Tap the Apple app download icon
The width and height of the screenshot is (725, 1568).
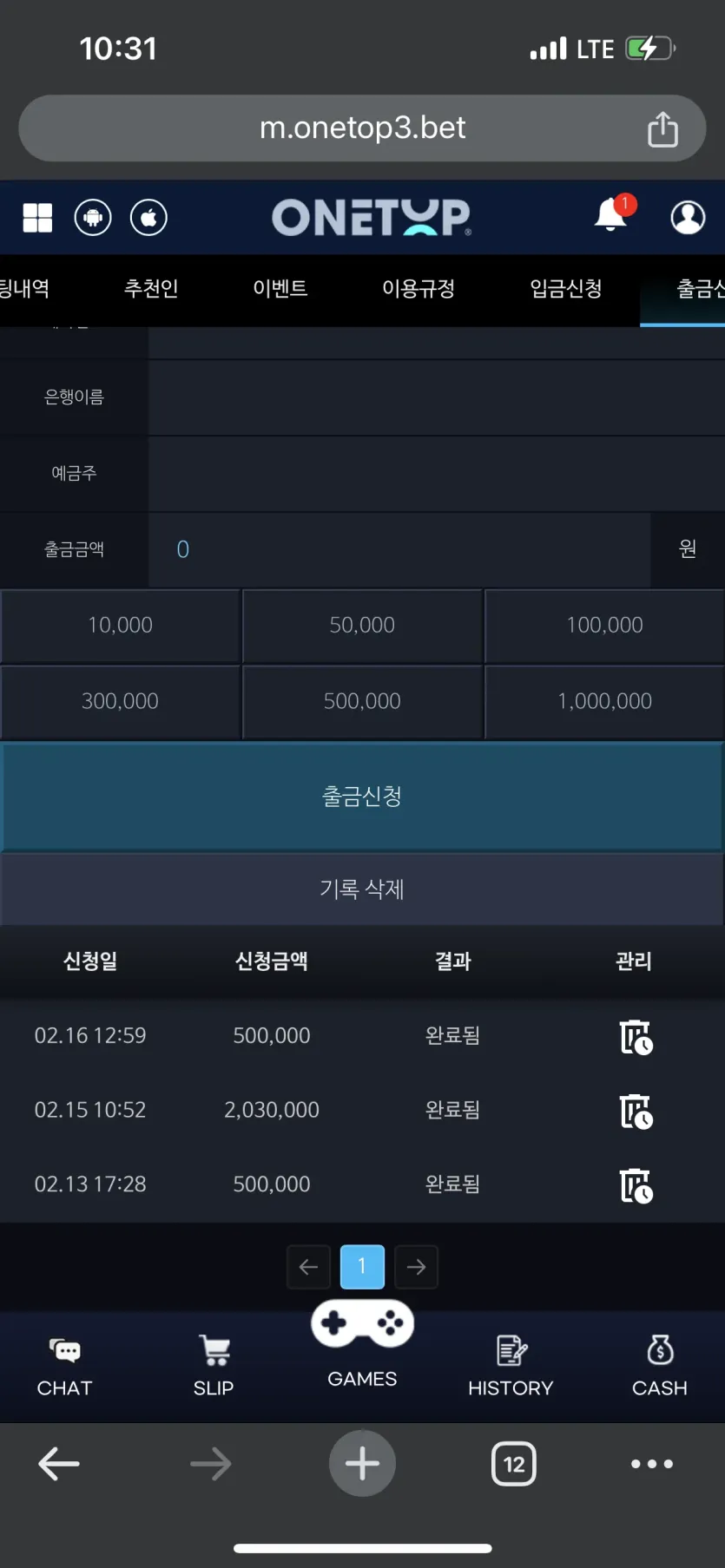tap(148, 217)
